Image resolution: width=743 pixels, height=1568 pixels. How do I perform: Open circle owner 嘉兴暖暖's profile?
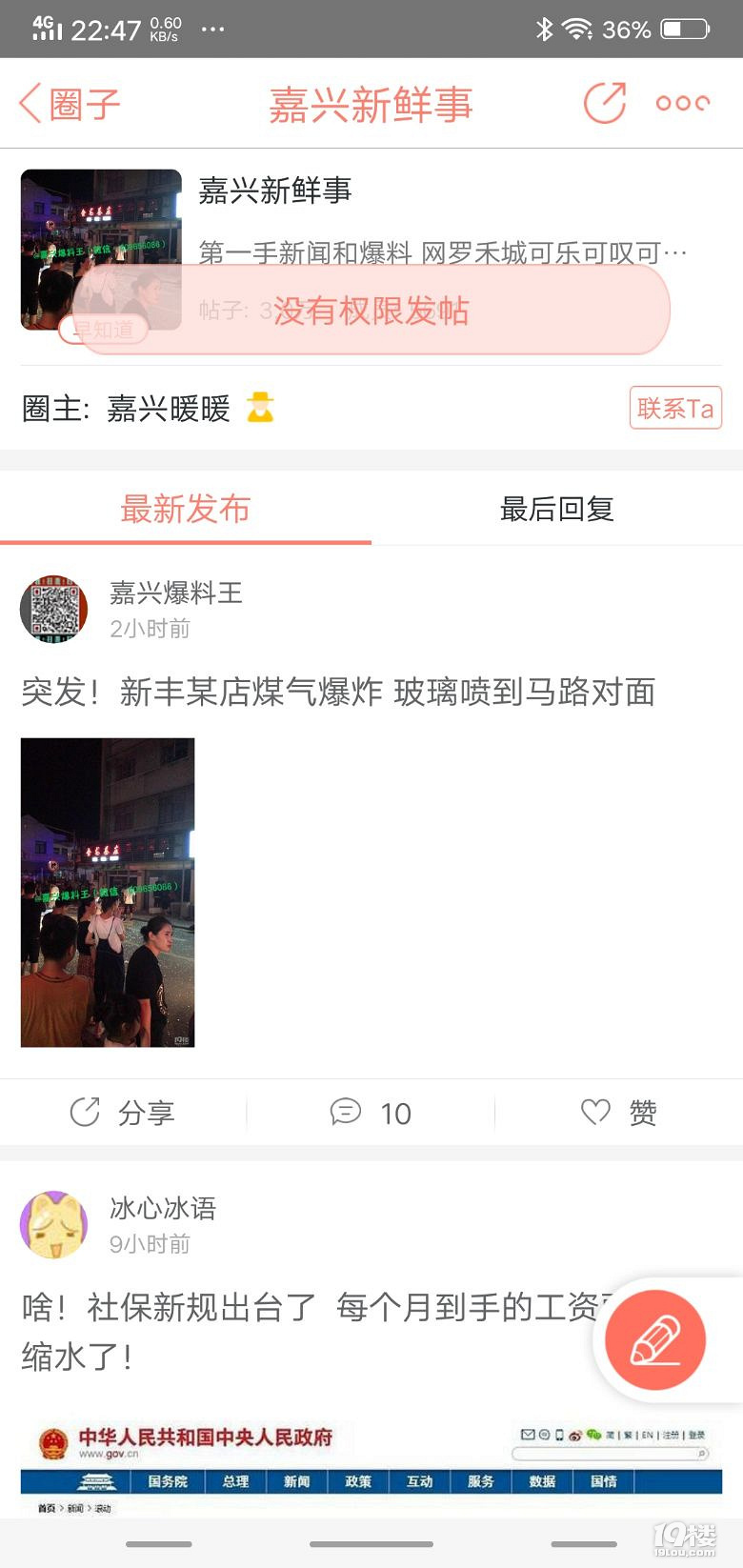coord(169,410)
